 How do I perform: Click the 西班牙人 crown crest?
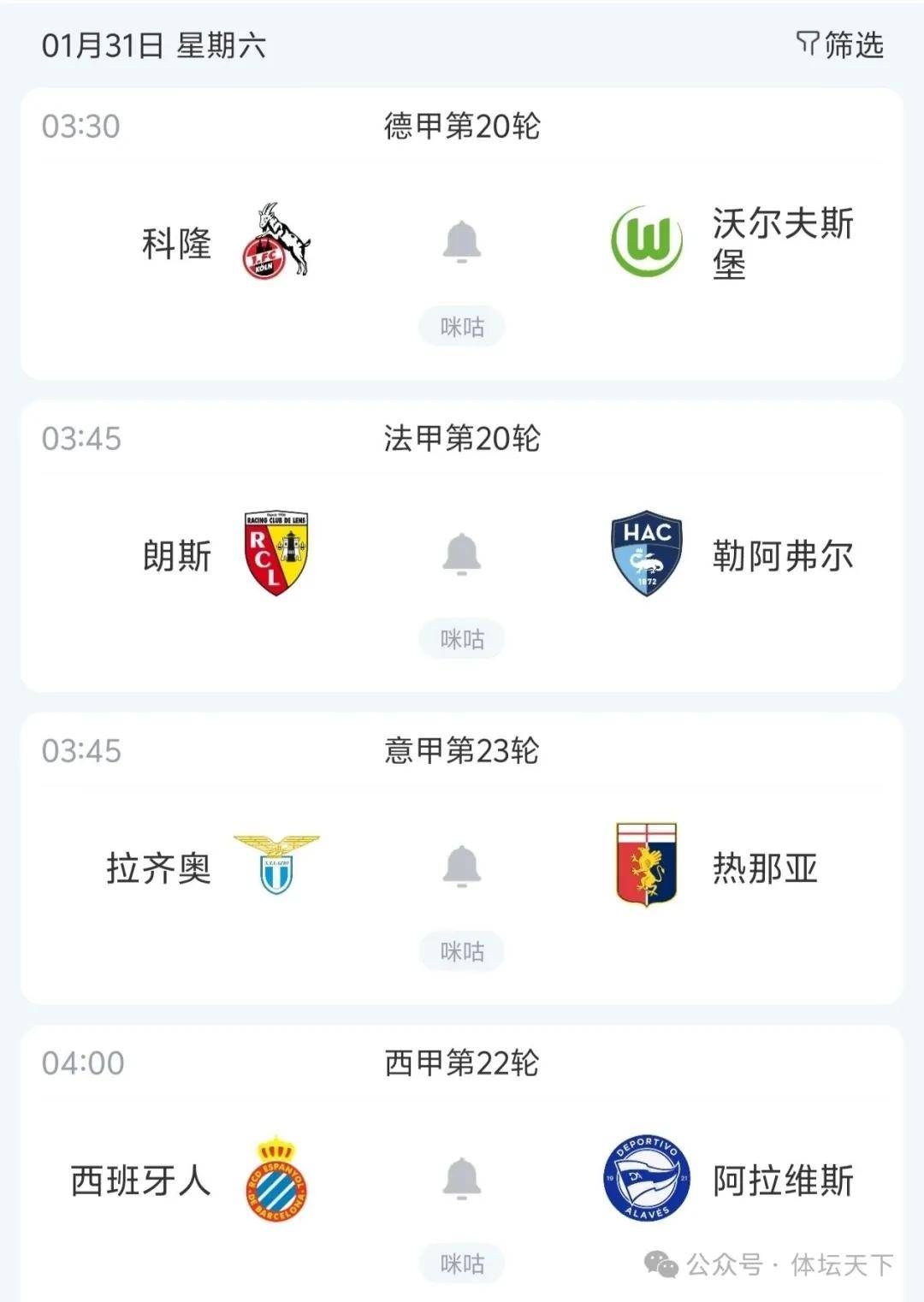pos(276,1179)
